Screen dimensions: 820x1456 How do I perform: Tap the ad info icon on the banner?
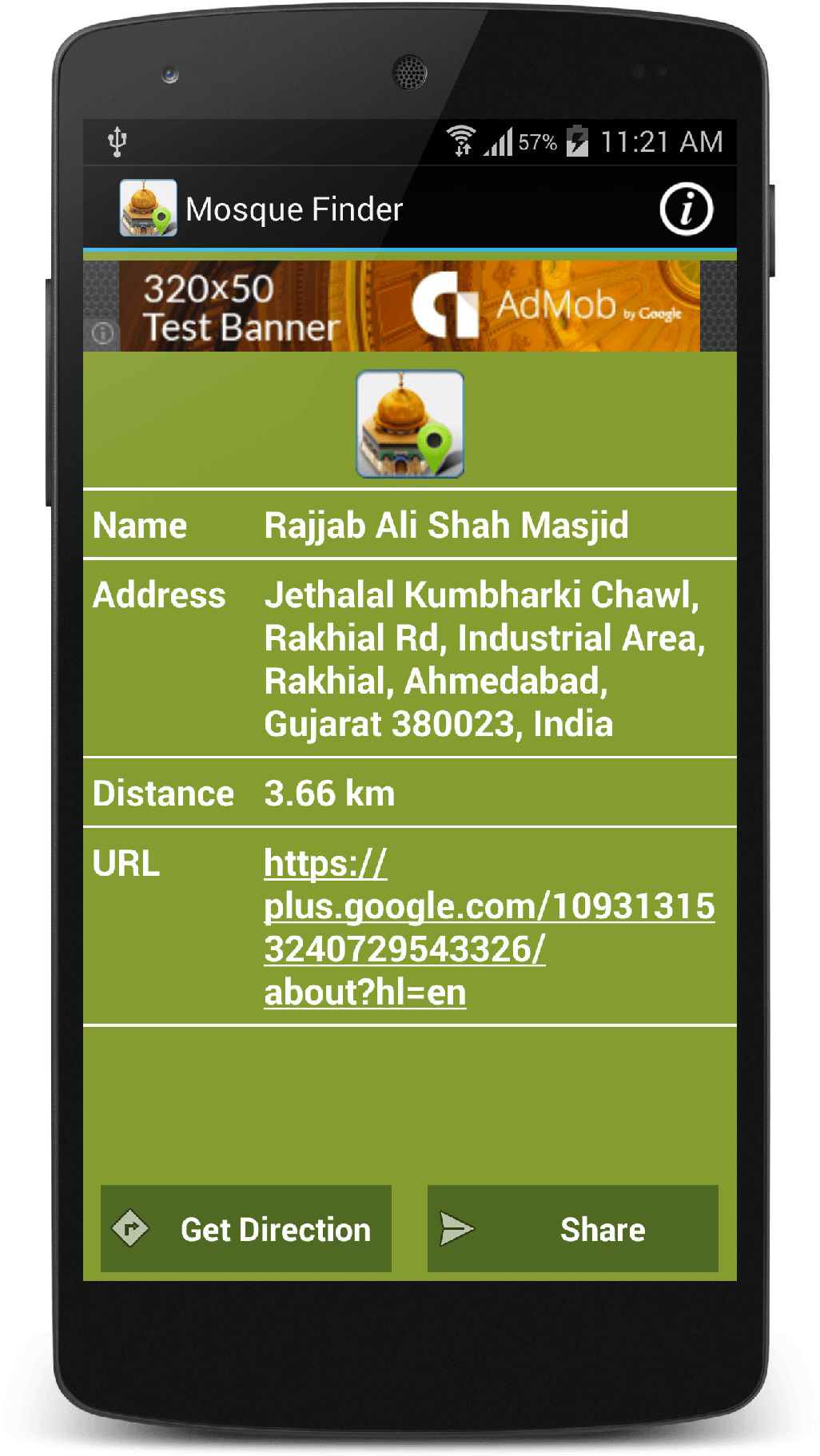point(102,332)
